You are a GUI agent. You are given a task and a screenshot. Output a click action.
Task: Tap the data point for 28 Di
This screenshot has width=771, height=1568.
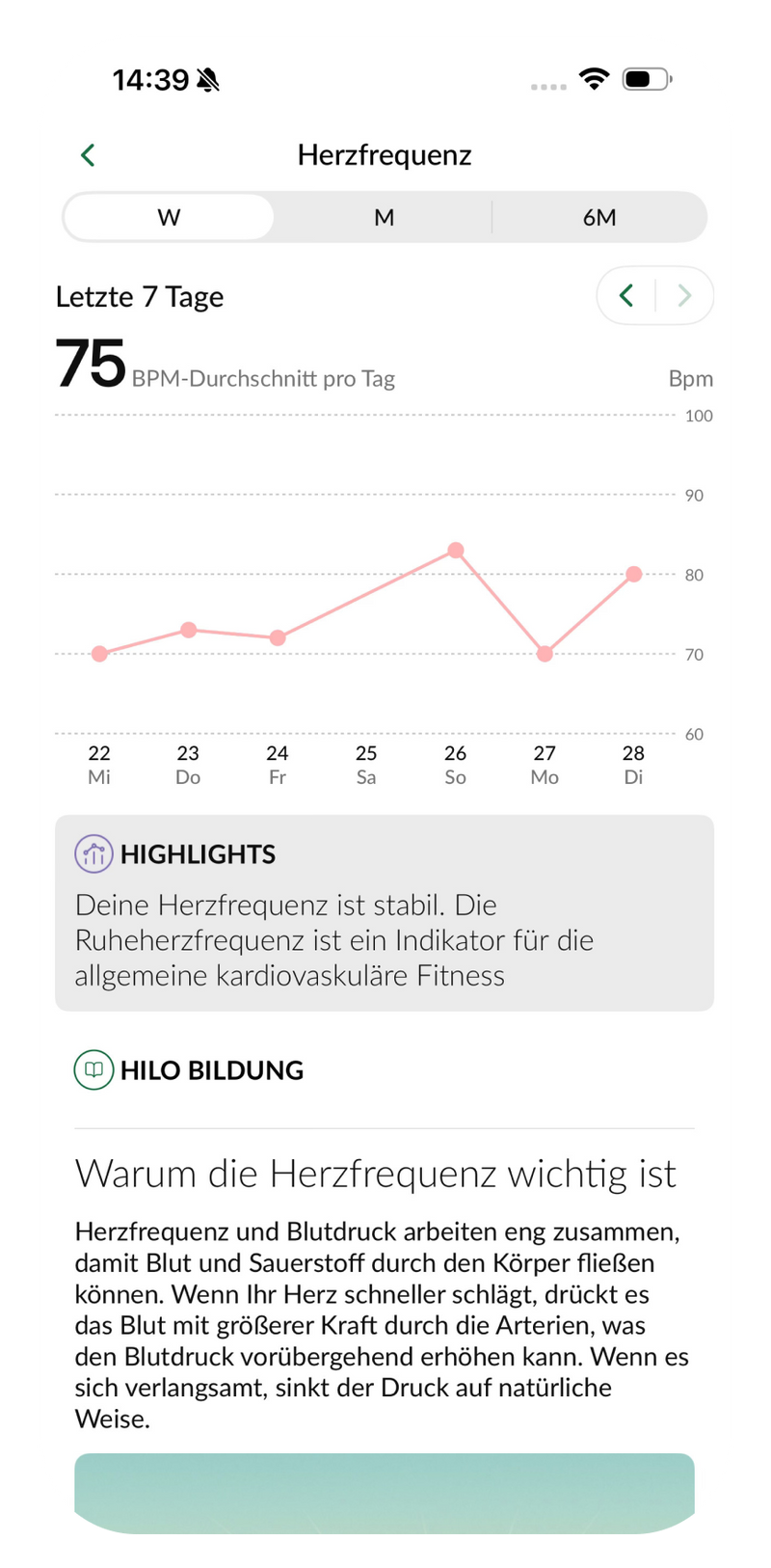pos(634,574)
